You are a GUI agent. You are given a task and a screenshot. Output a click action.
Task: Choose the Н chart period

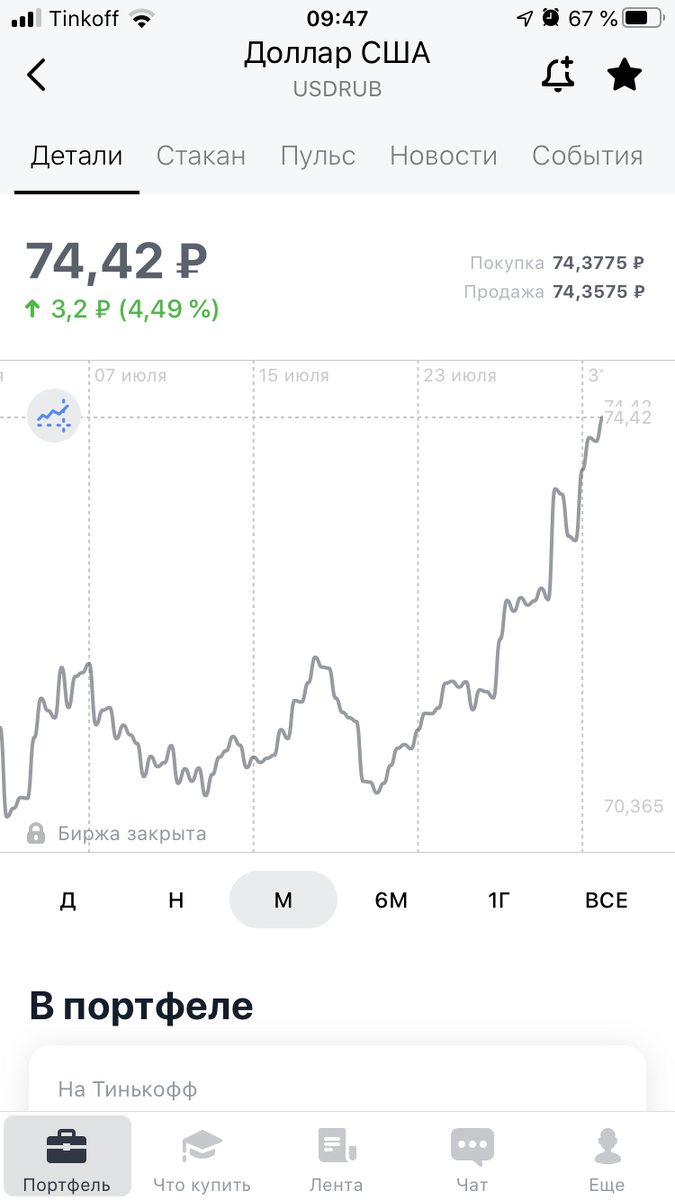pyautogui.click(x=176, y=900)
